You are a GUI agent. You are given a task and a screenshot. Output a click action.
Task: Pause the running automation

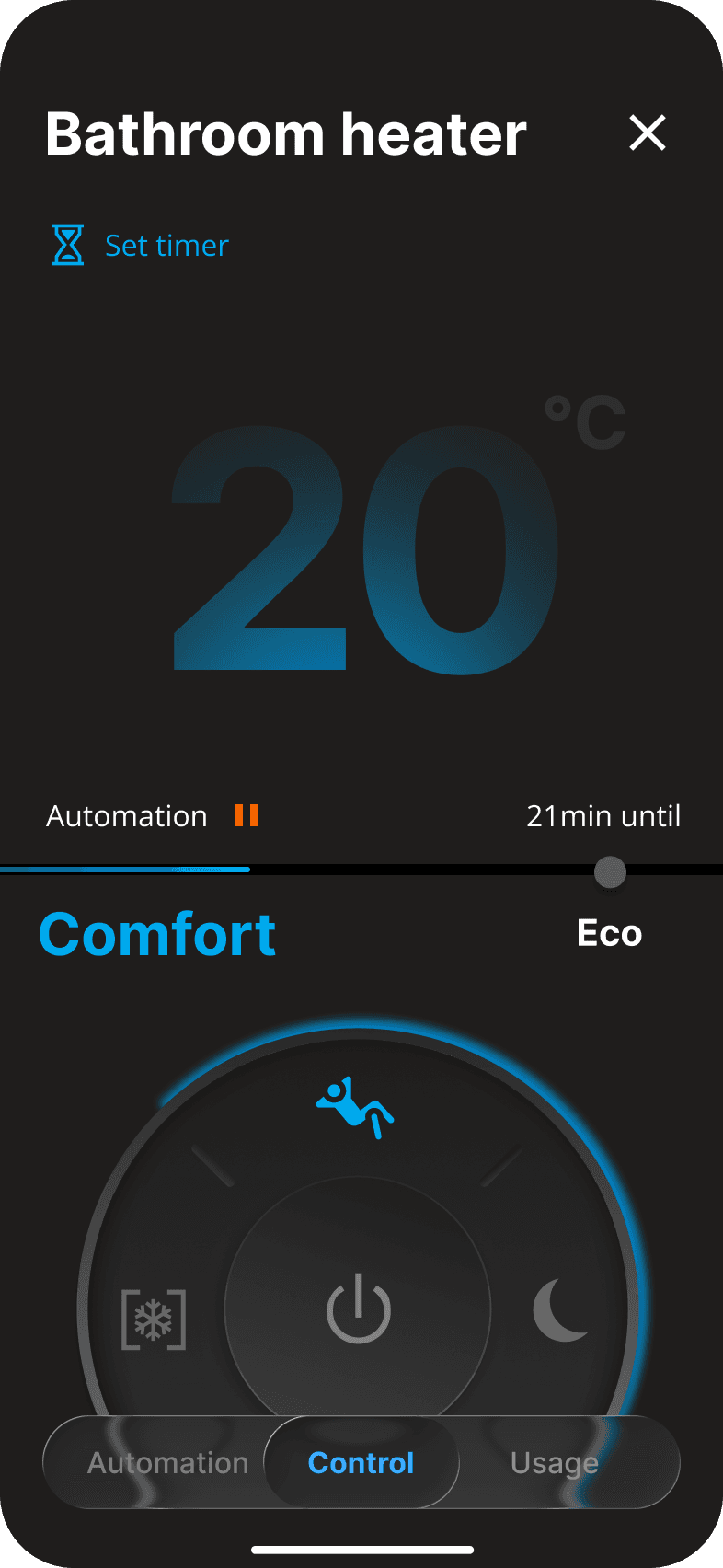(247, 815)
